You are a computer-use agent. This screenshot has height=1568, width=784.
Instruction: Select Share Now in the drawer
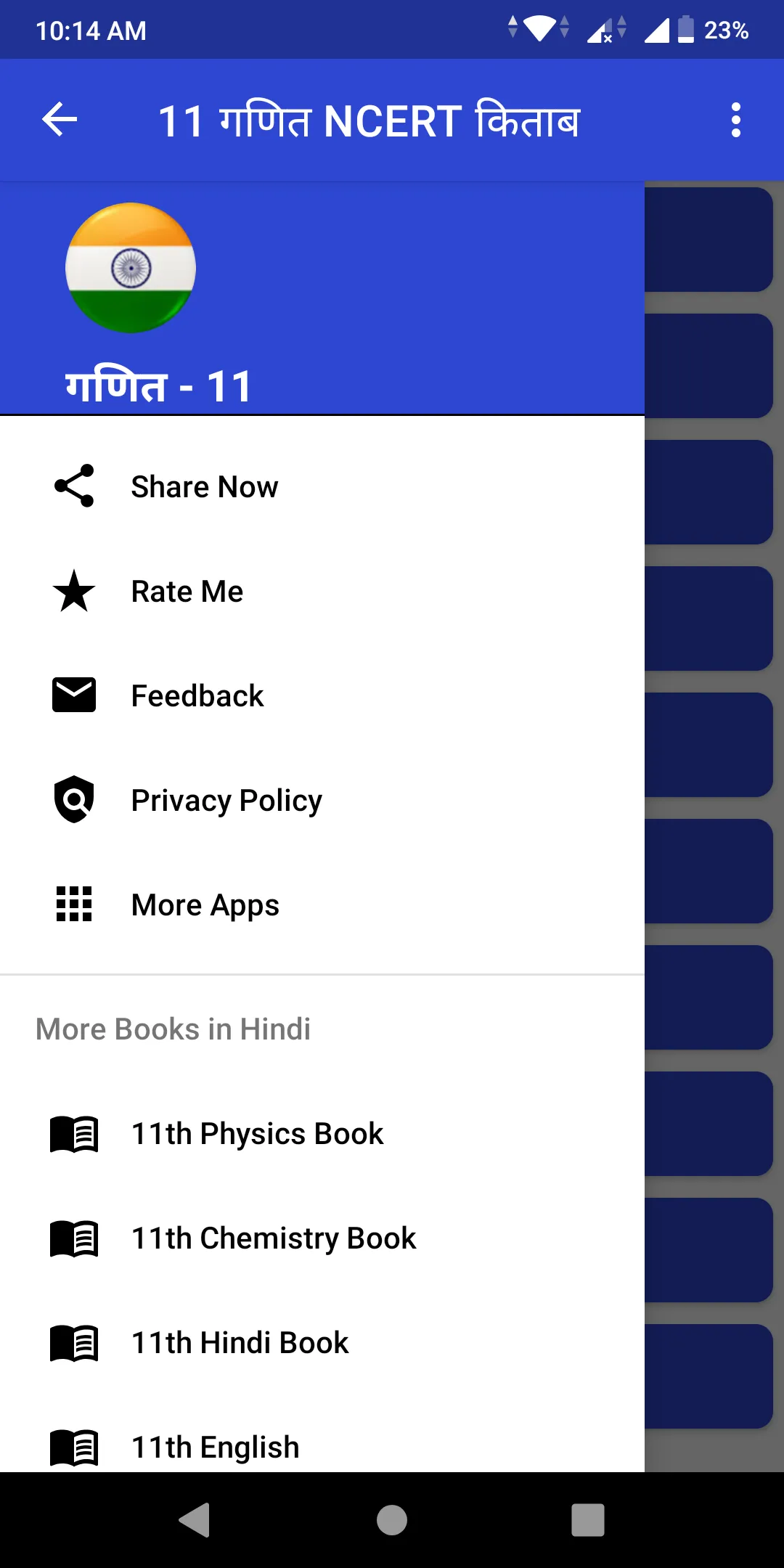(x=322, y=486)
